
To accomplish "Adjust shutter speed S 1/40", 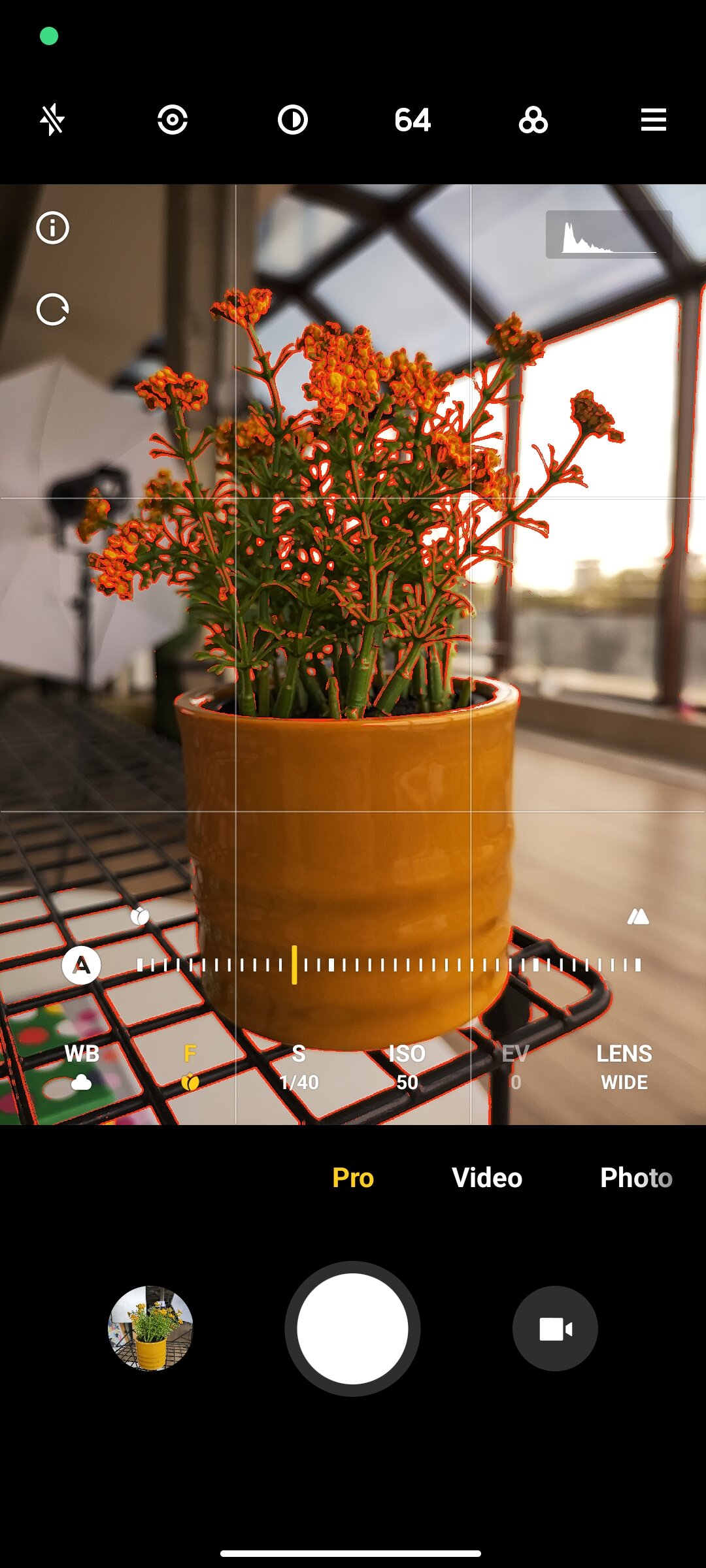I will [299, 1068].
